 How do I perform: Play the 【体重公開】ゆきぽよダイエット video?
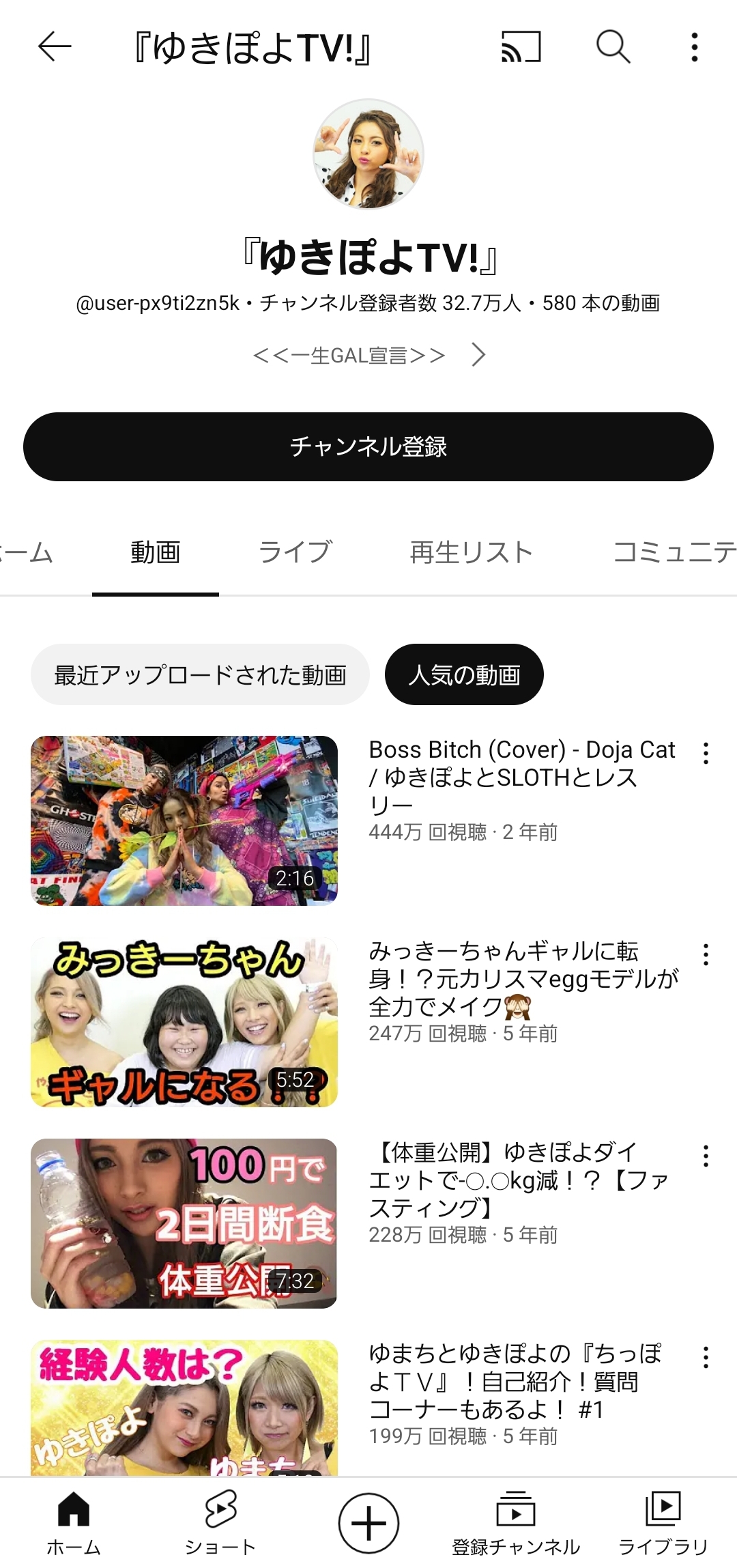(x=184, y=1223)
